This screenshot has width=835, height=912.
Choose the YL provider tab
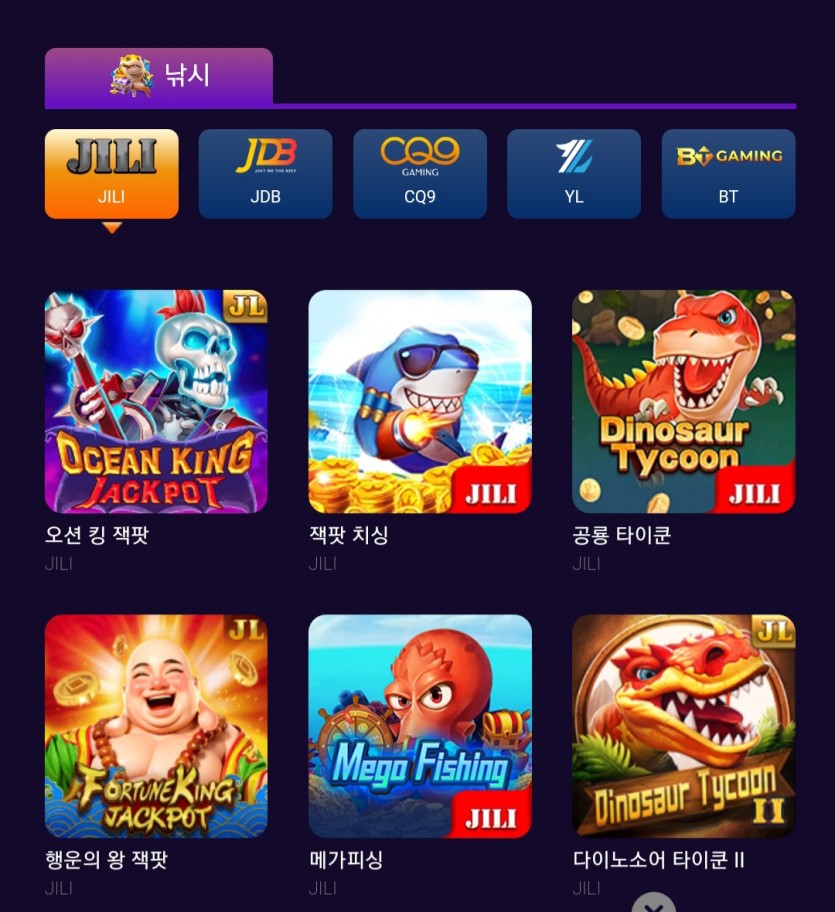pyautogui.click(x=574, y=173)
